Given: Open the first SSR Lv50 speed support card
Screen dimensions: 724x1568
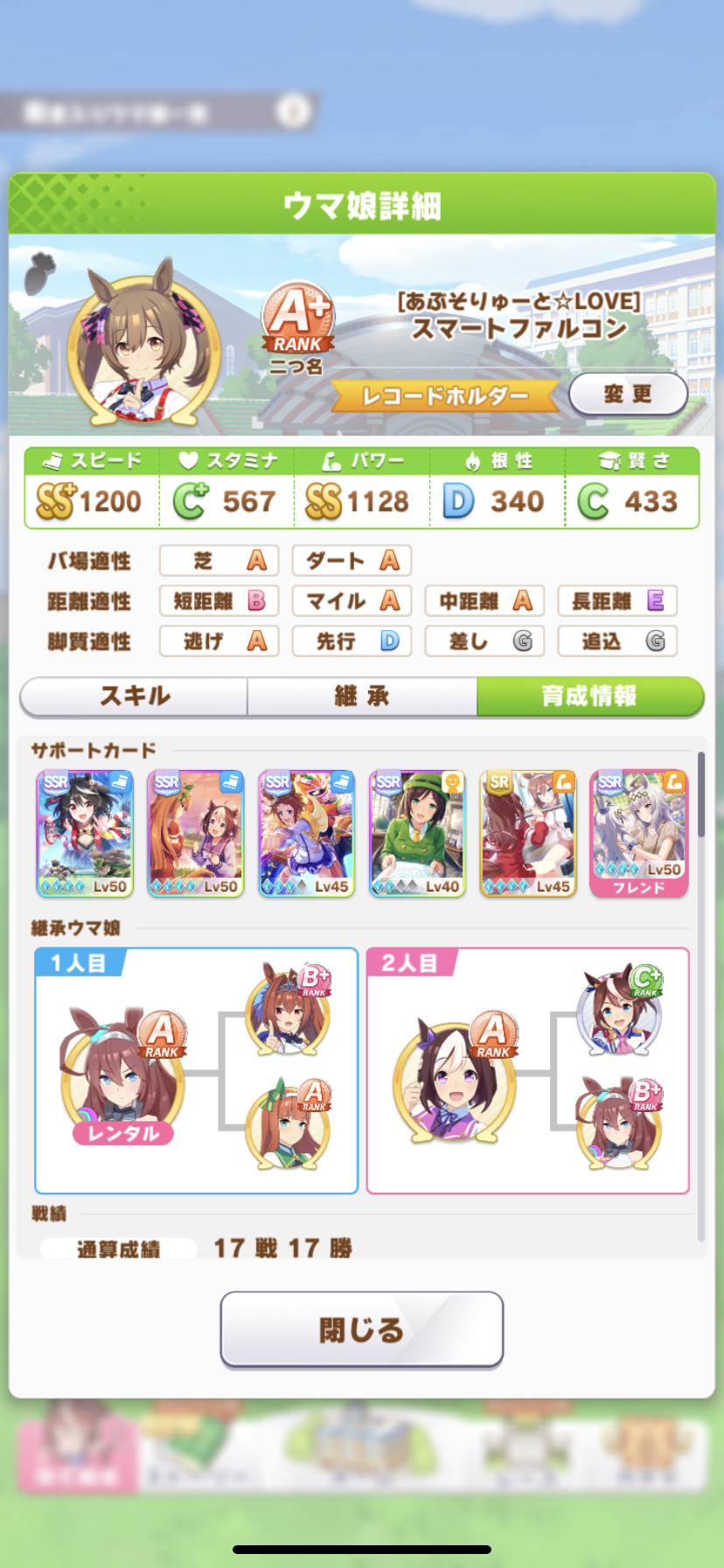Looking at the screenshot, I should tap(85, 833).
